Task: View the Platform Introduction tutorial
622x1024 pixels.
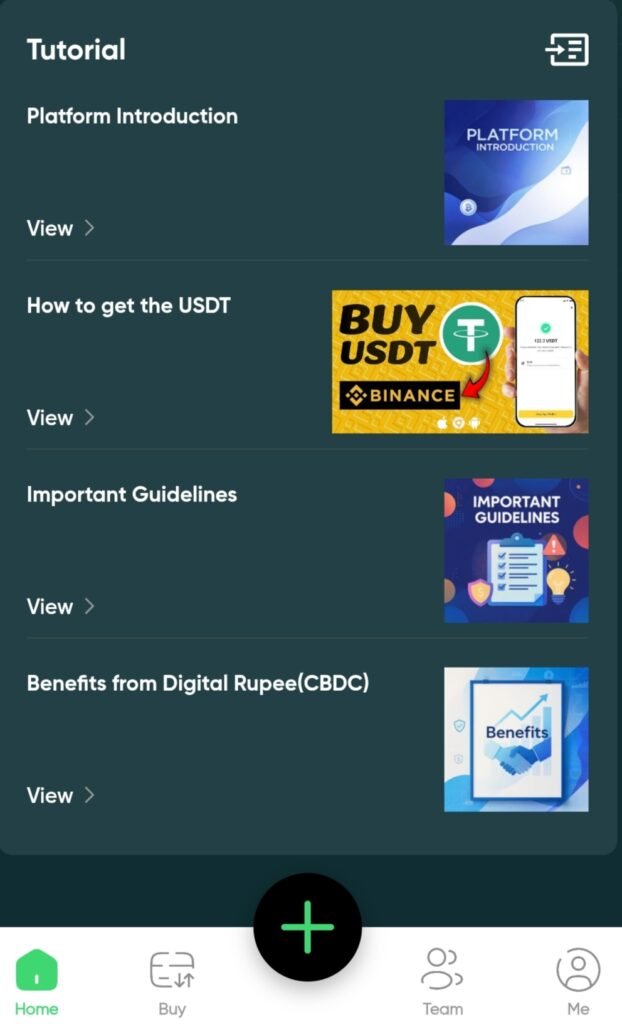Action: [x=60, y=228]
